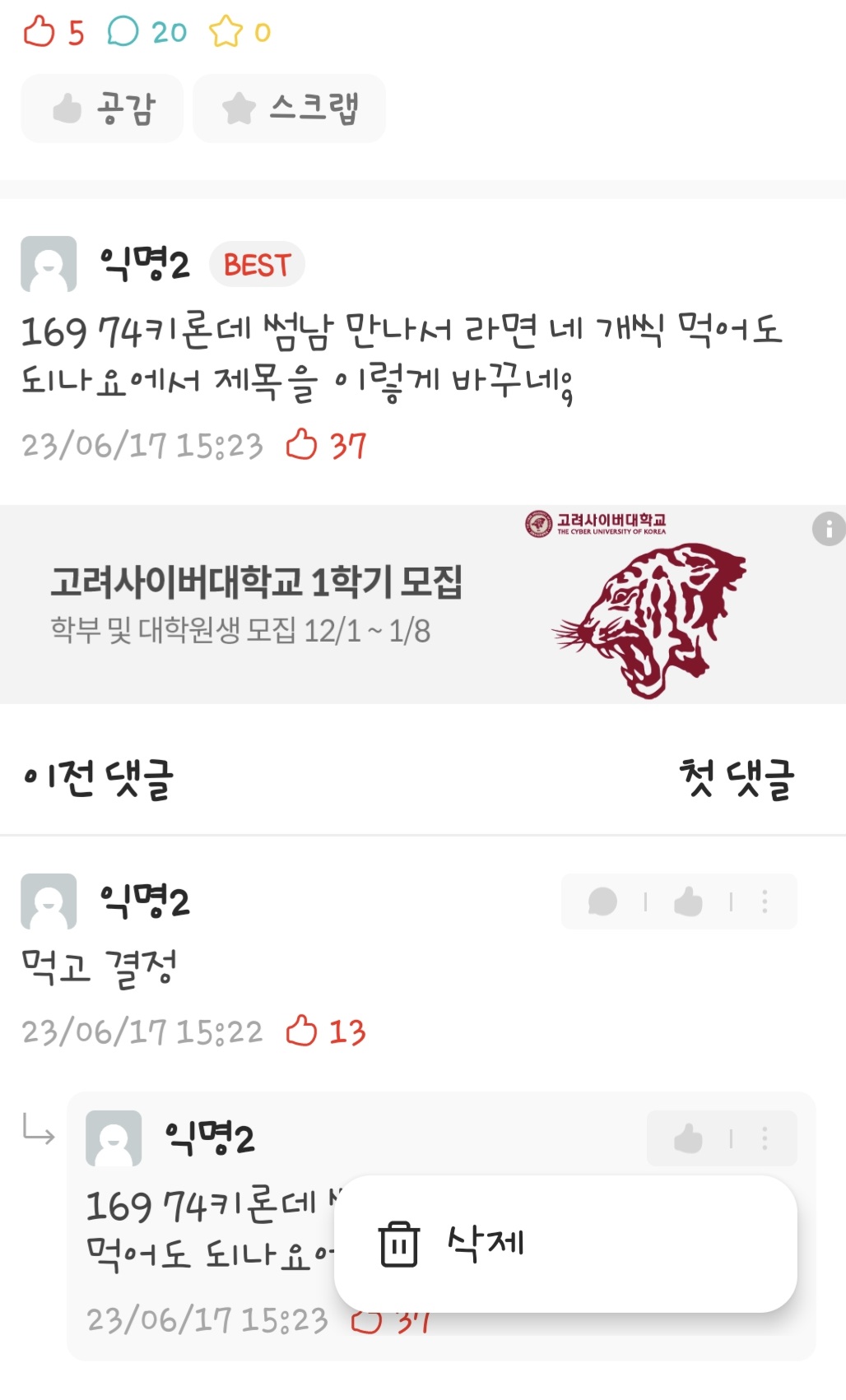The width and height of the screenshot is (846, 1400).
Task: Open the 고려사이버대학교 ad banner
Action: (x=423, y=605)
